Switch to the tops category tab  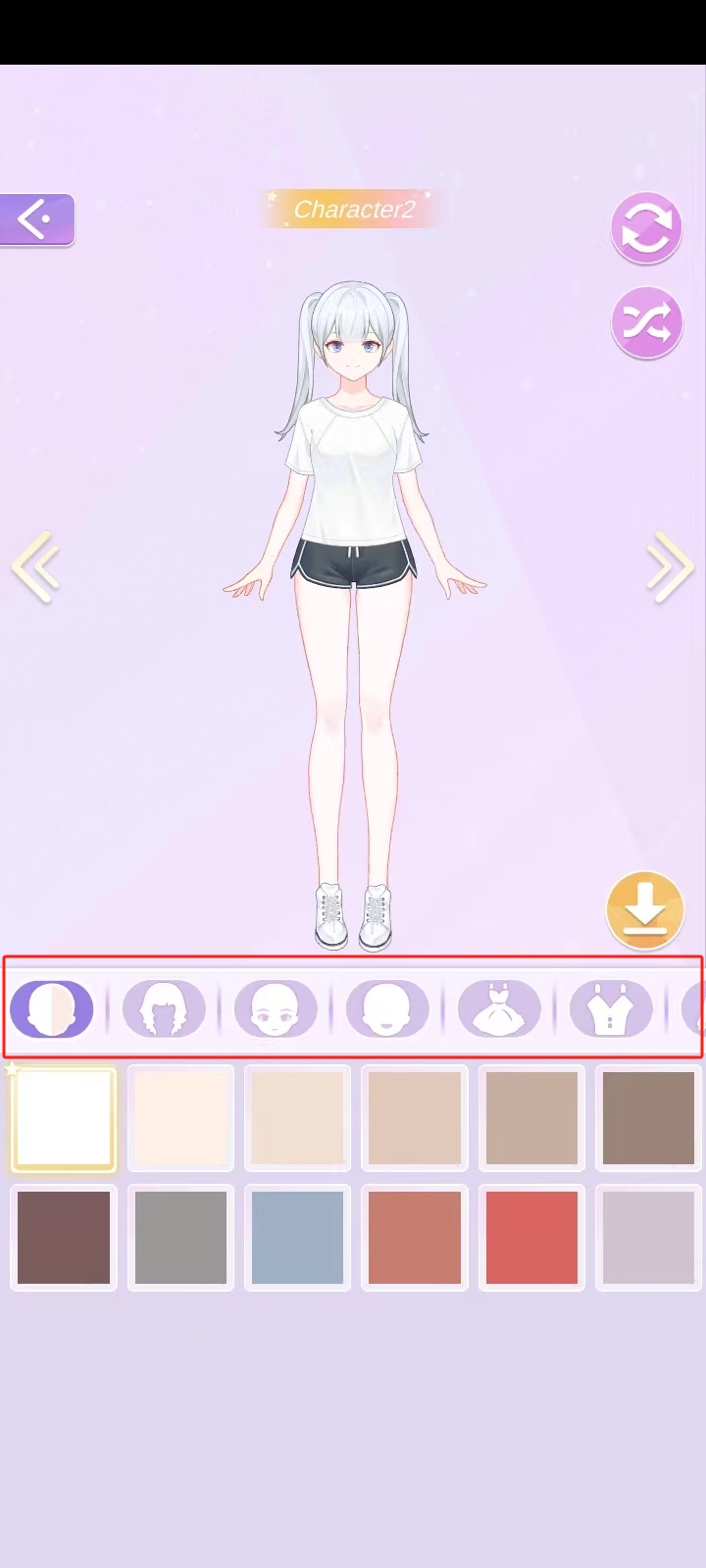coord(611,1008)
